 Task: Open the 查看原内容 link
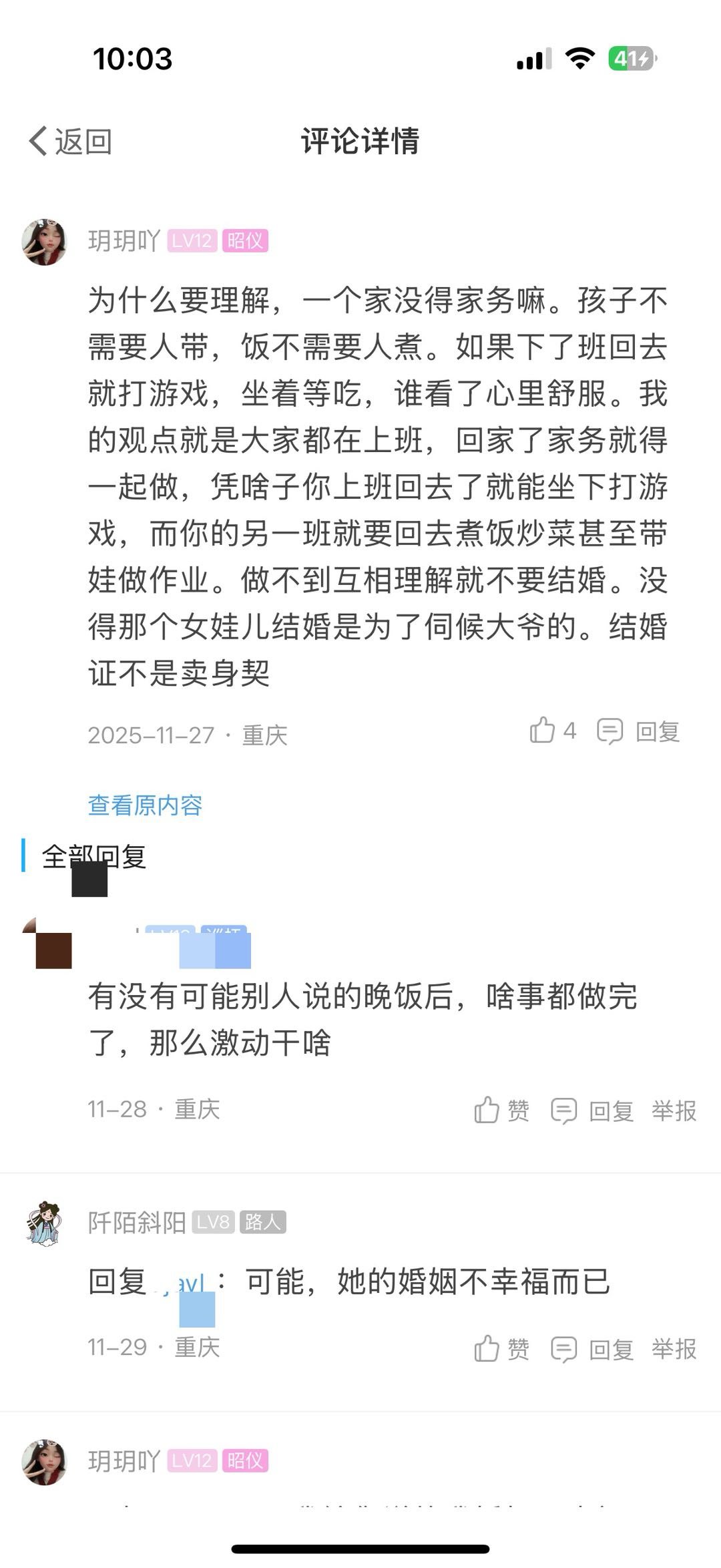pos(145,805)
